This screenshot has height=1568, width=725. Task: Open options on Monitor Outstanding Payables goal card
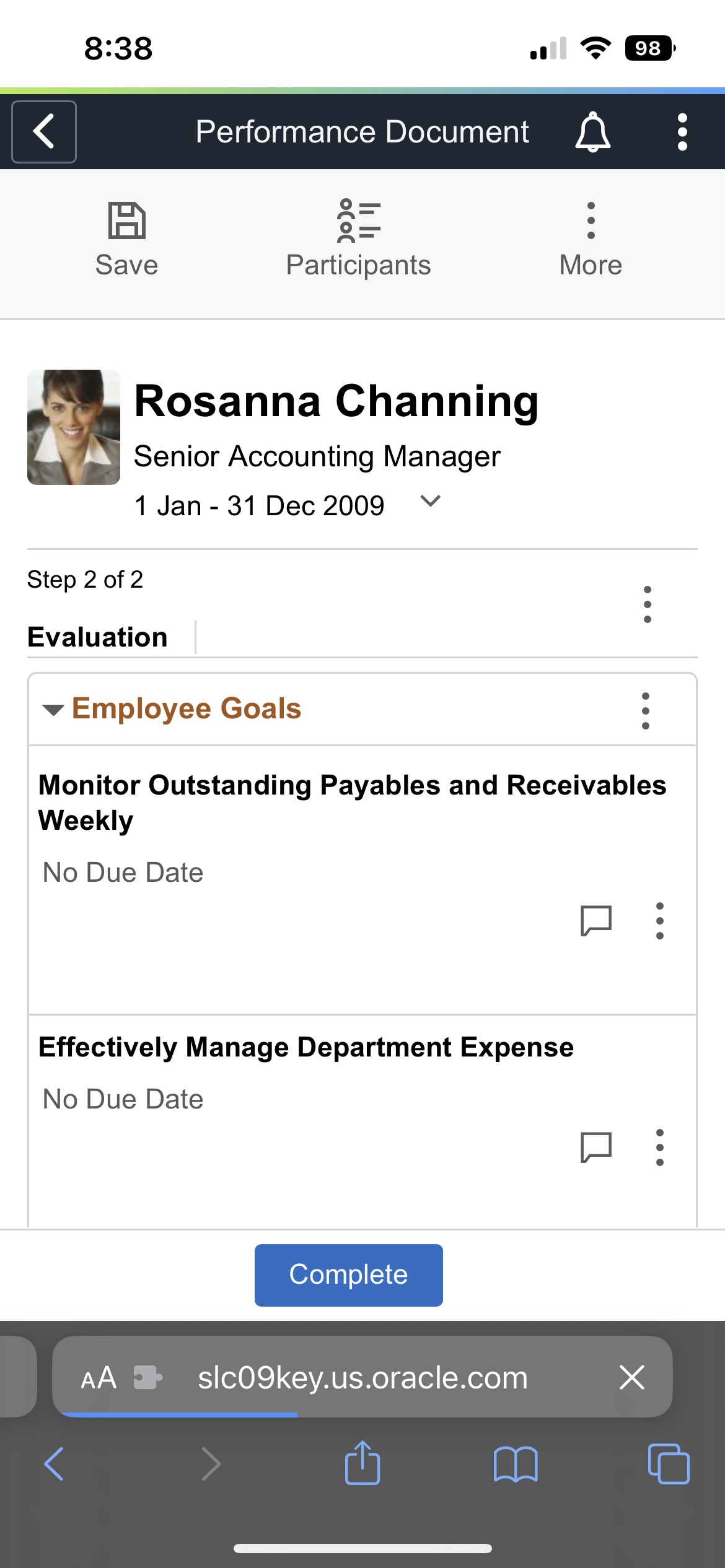coord(659,921)
